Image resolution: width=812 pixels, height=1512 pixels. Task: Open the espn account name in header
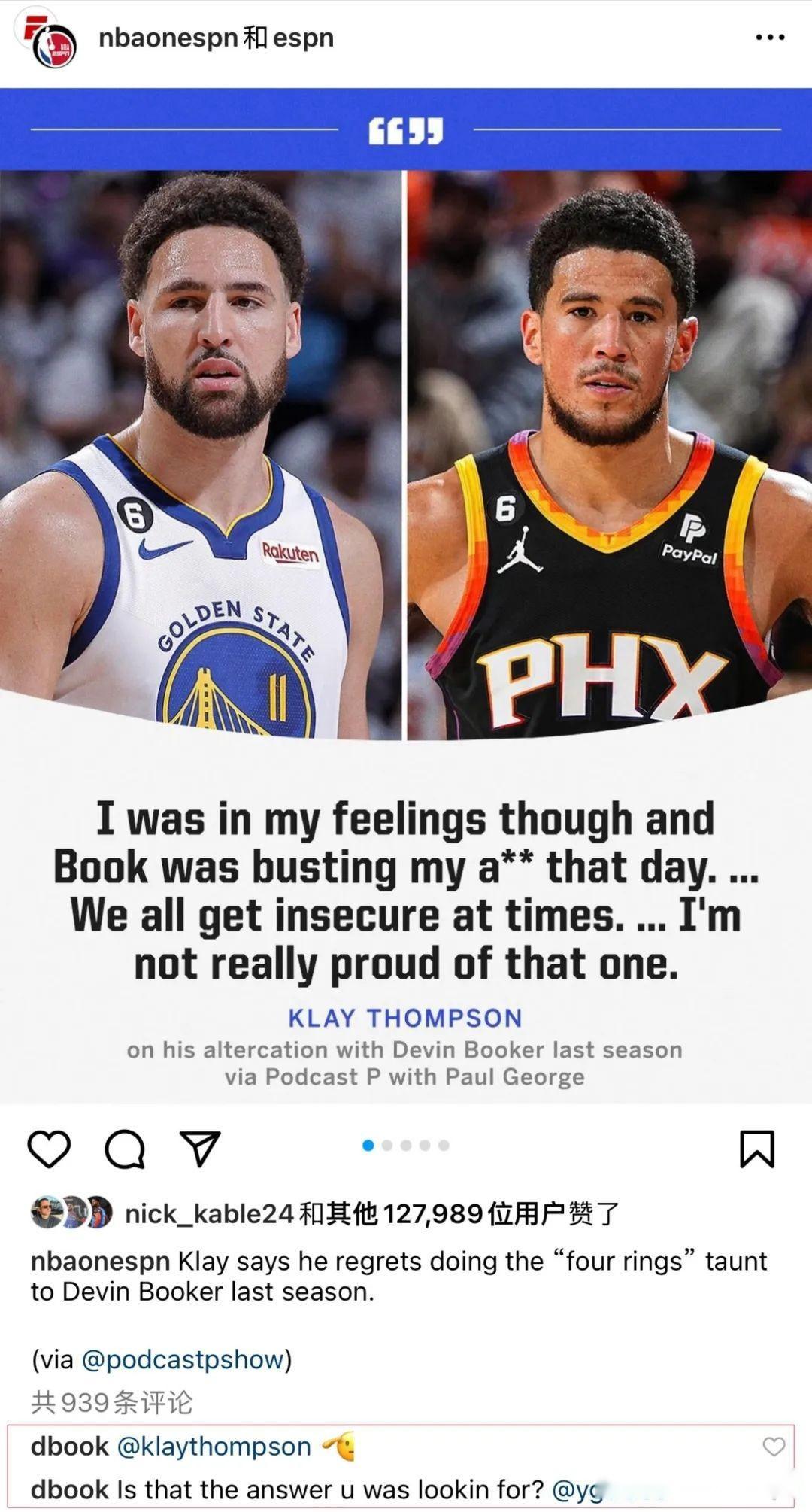click(x=303, y=37)
